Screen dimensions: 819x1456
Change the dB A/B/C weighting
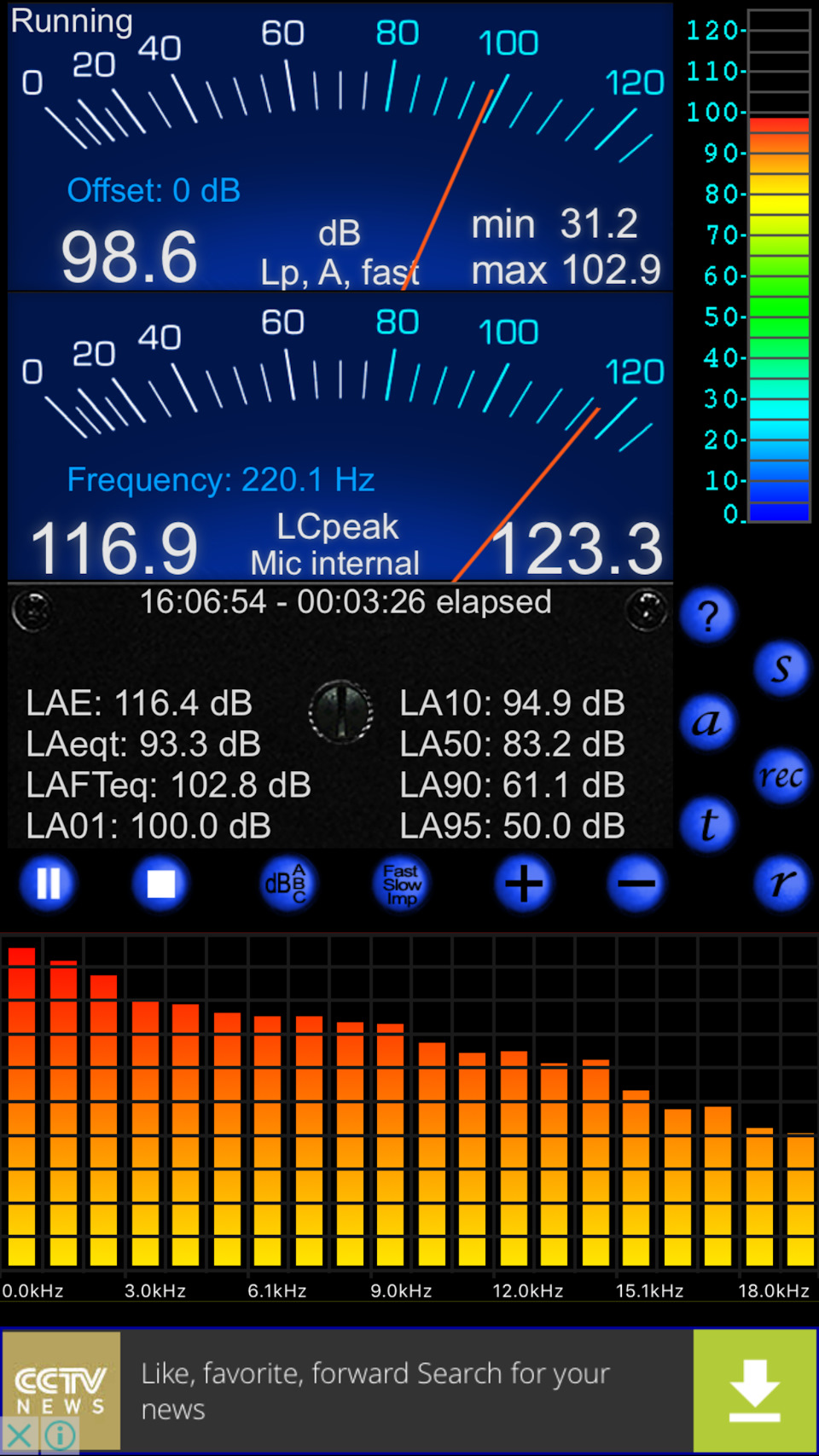(x=287, y=884)
